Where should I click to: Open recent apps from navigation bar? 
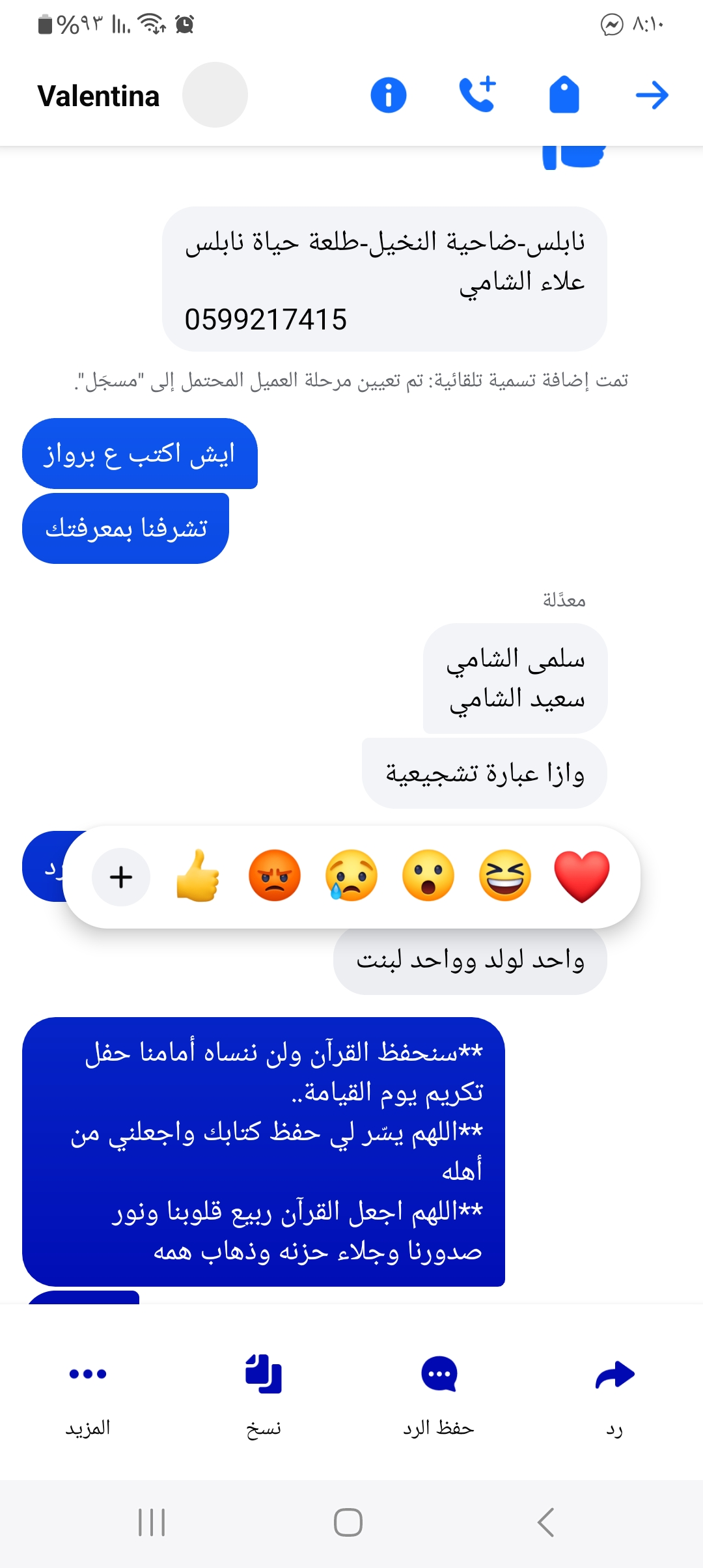(152, 1522)
